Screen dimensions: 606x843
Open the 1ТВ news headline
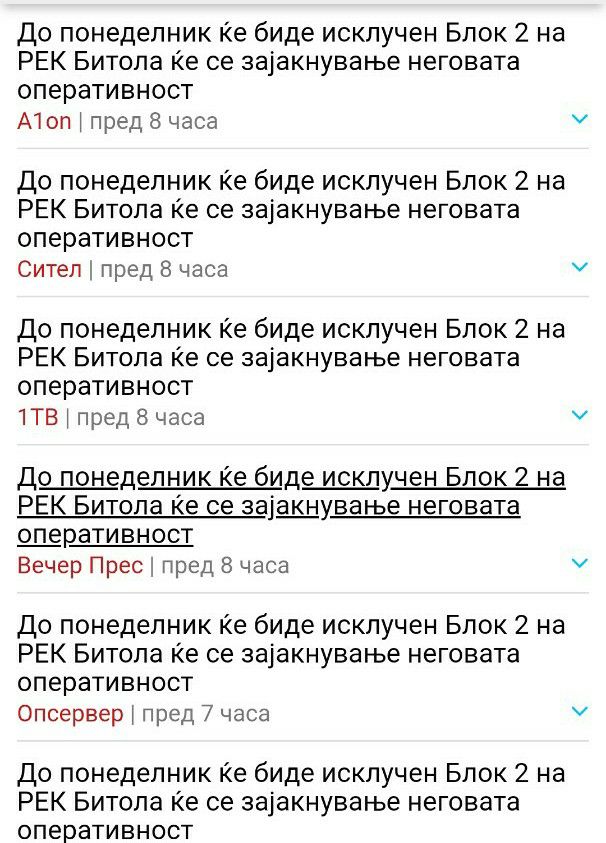(x=290, y=358)
